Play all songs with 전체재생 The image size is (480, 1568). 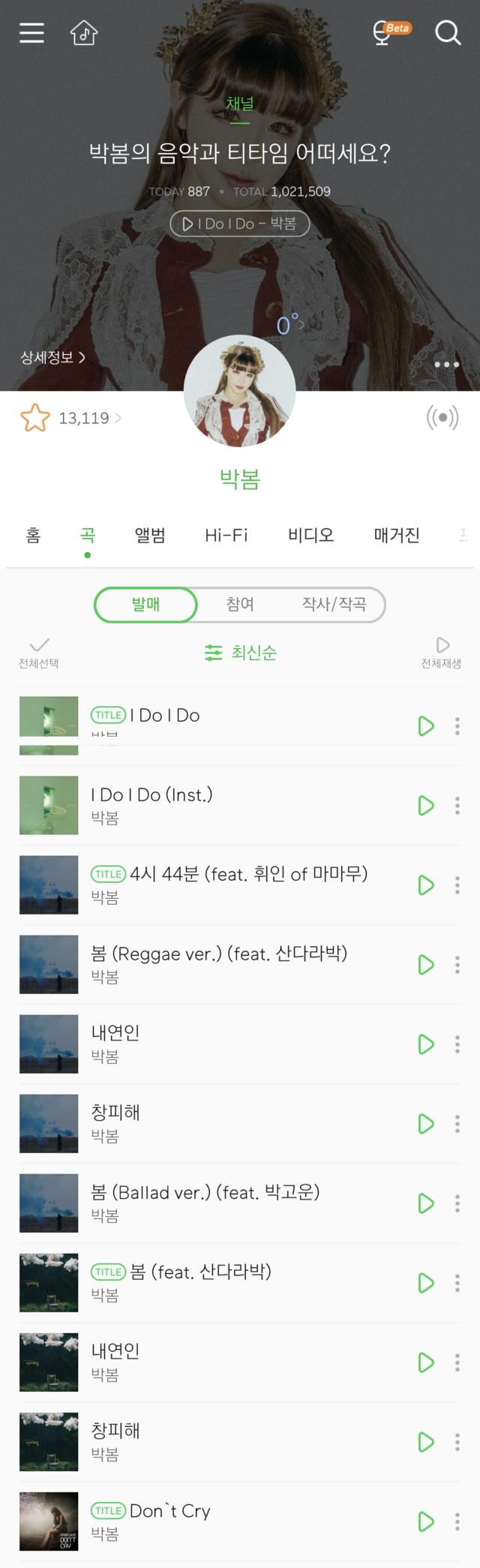[441, 652]
